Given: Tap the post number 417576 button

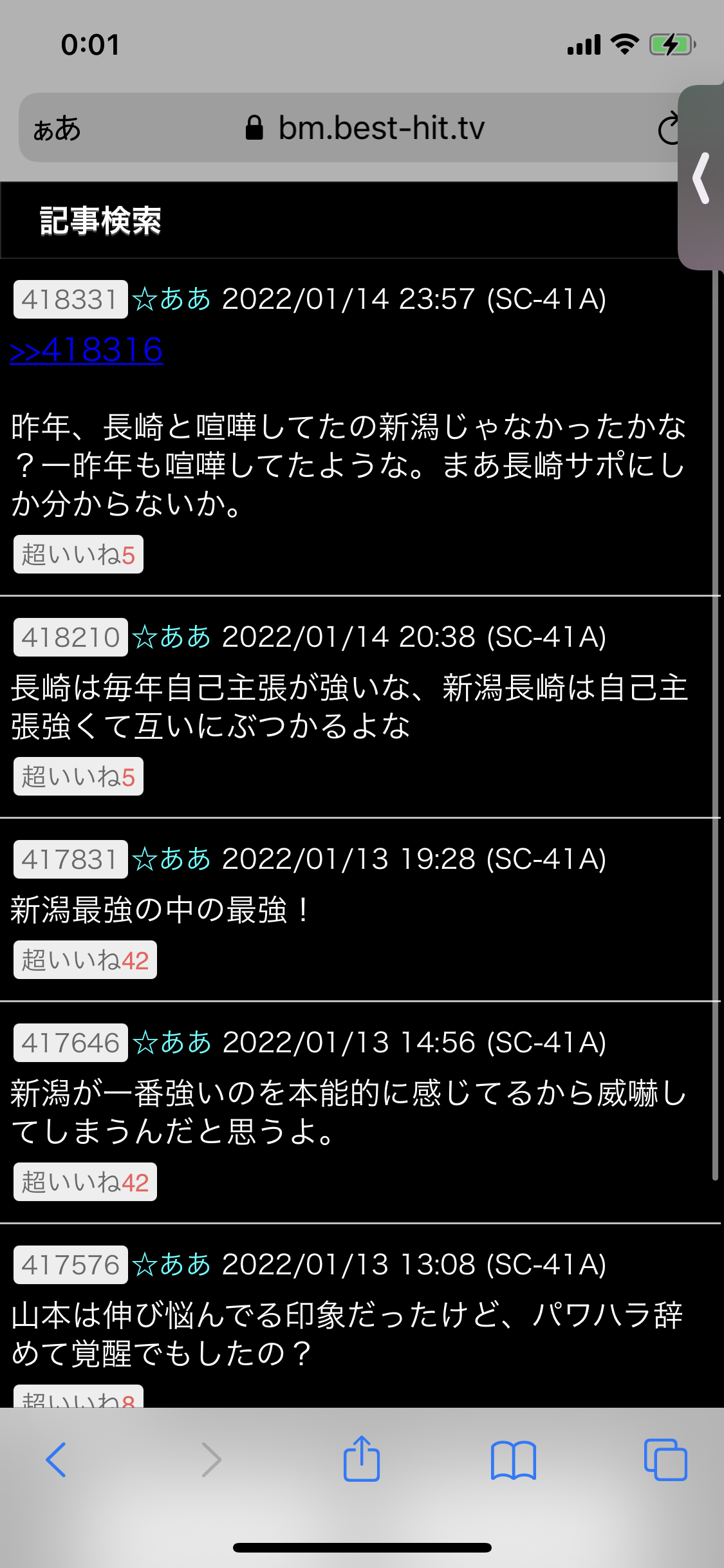Looking at the screenshot, I should click(70, 1265).
